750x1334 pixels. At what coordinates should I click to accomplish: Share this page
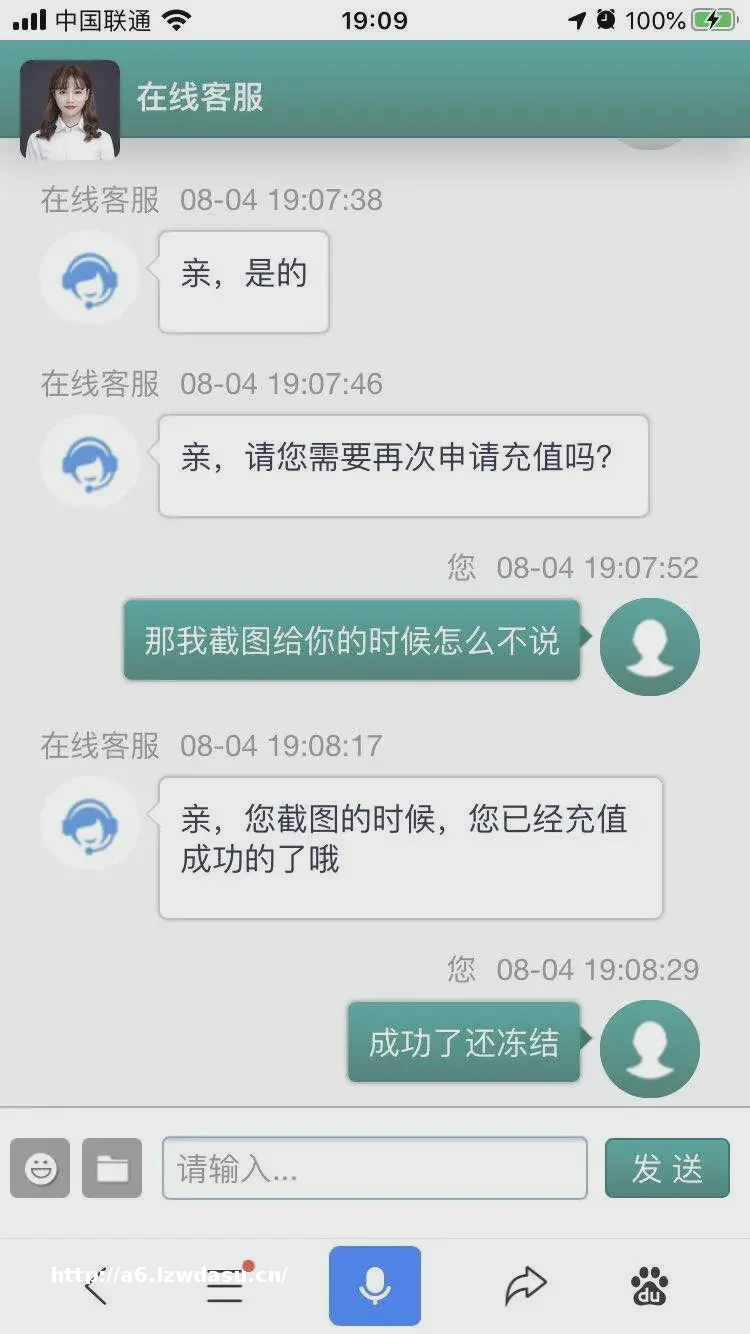pyautogui.click(x=525, y=1286)
